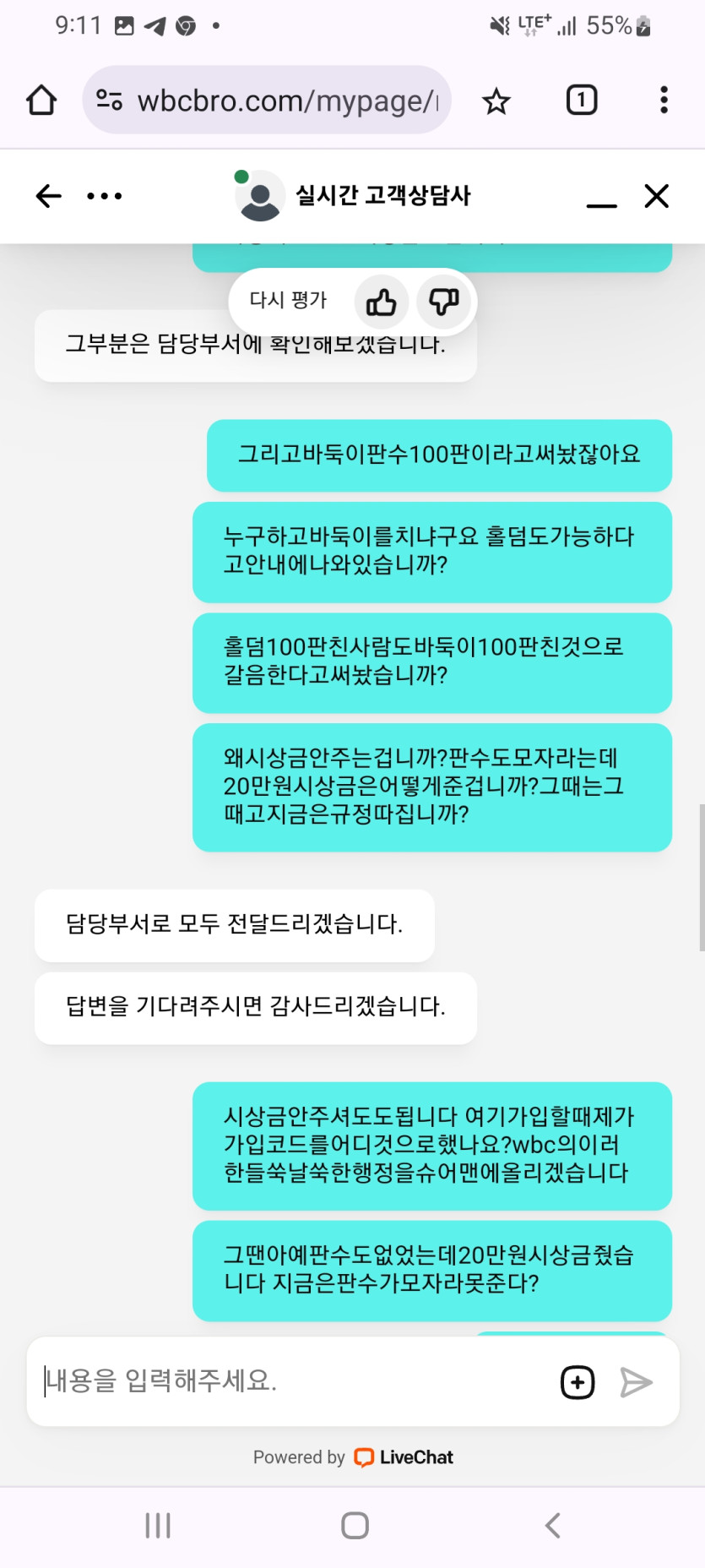The image size is (705, 1568).
Task: Open the attachment plus button
Action: pos(578,1382)
